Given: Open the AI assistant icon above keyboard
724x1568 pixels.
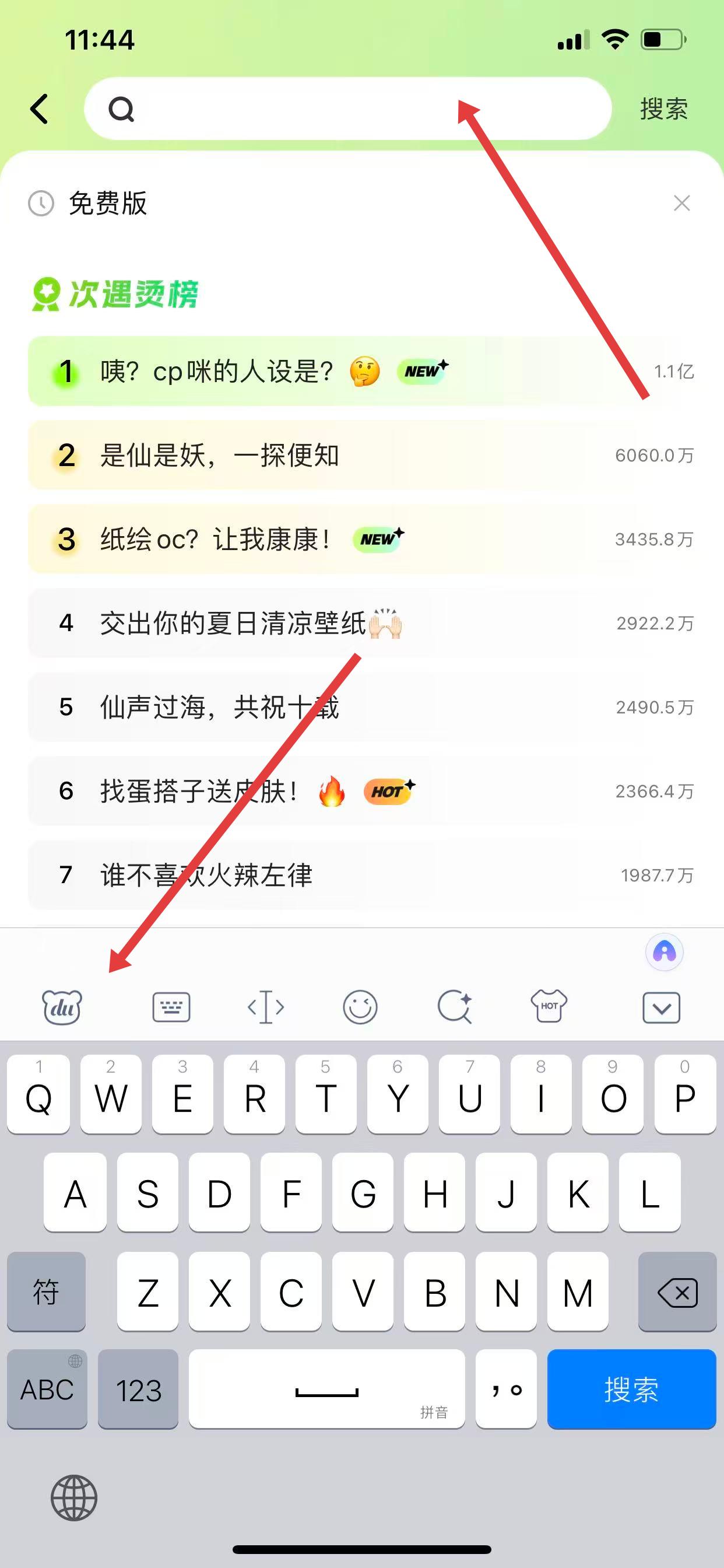Looking at the screenshot, I should pos(665,952).
